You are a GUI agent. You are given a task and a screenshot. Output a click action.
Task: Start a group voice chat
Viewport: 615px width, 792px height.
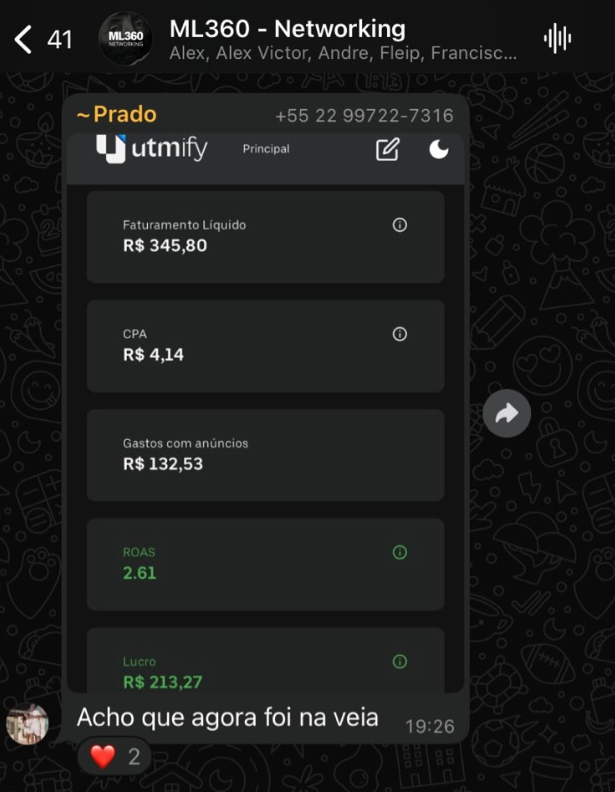click(557, 39)
